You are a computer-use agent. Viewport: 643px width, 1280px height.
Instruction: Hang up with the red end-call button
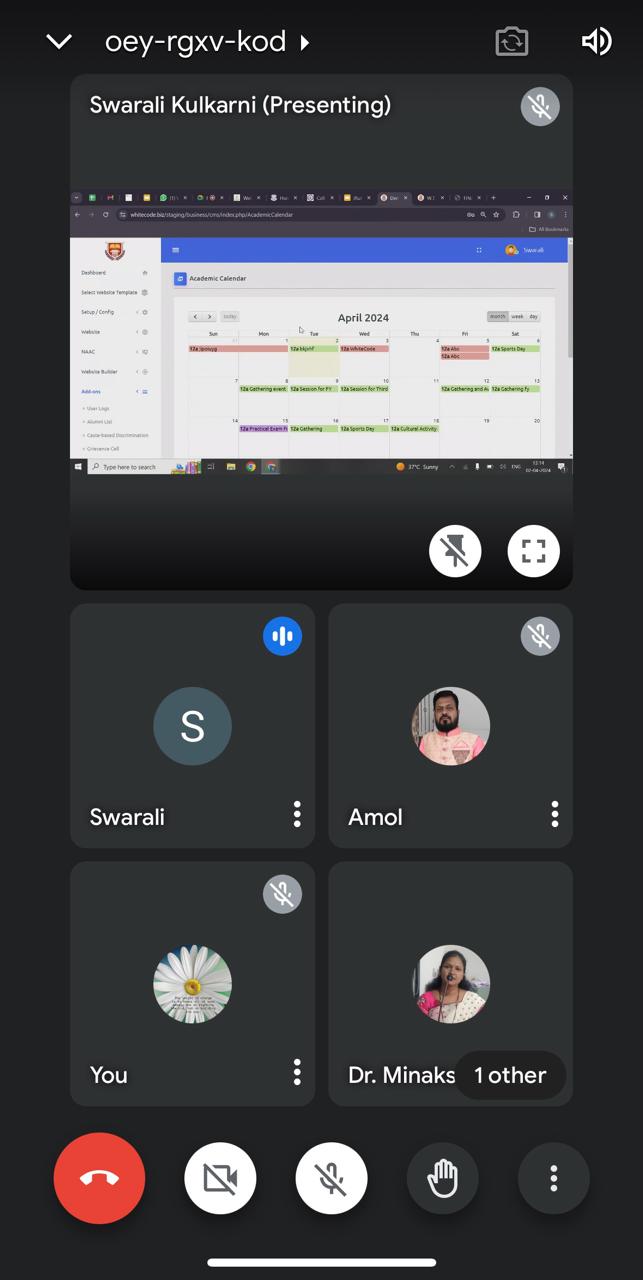pyautogui.click(x=99, y=1178)
